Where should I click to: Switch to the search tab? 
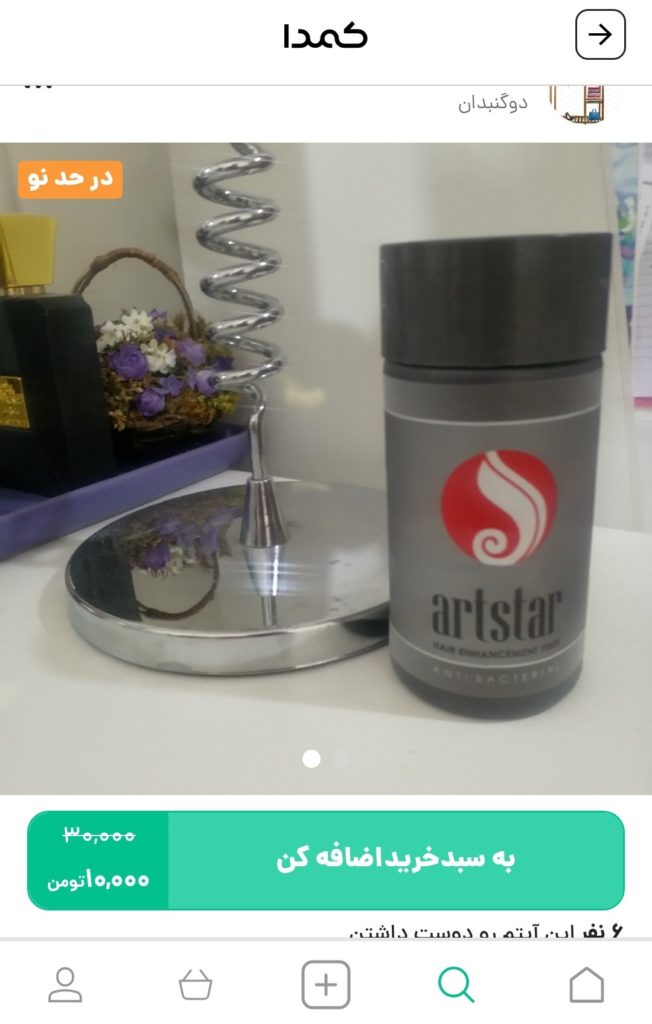456,985
